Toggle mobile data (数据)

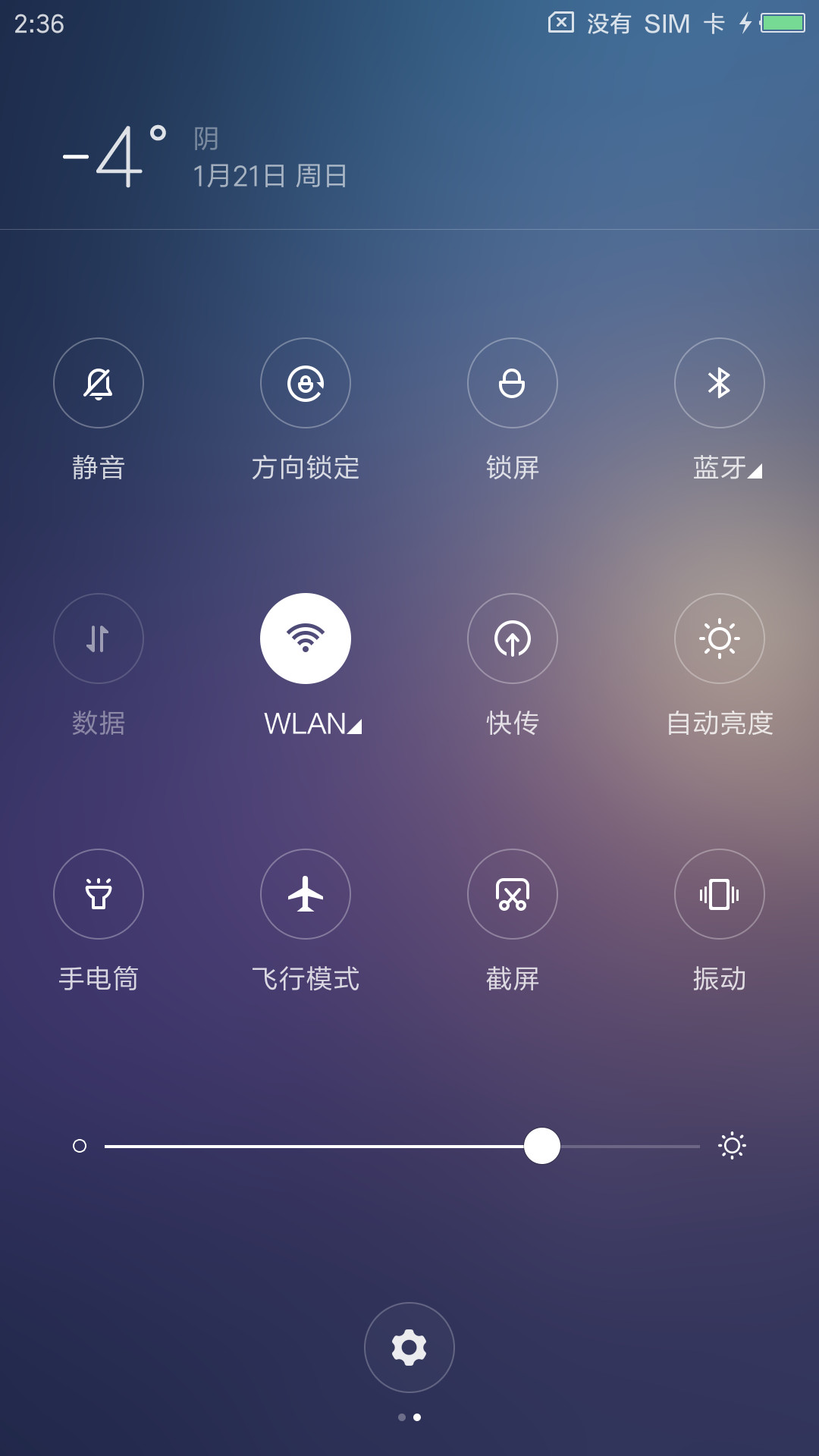pos(99,639)
